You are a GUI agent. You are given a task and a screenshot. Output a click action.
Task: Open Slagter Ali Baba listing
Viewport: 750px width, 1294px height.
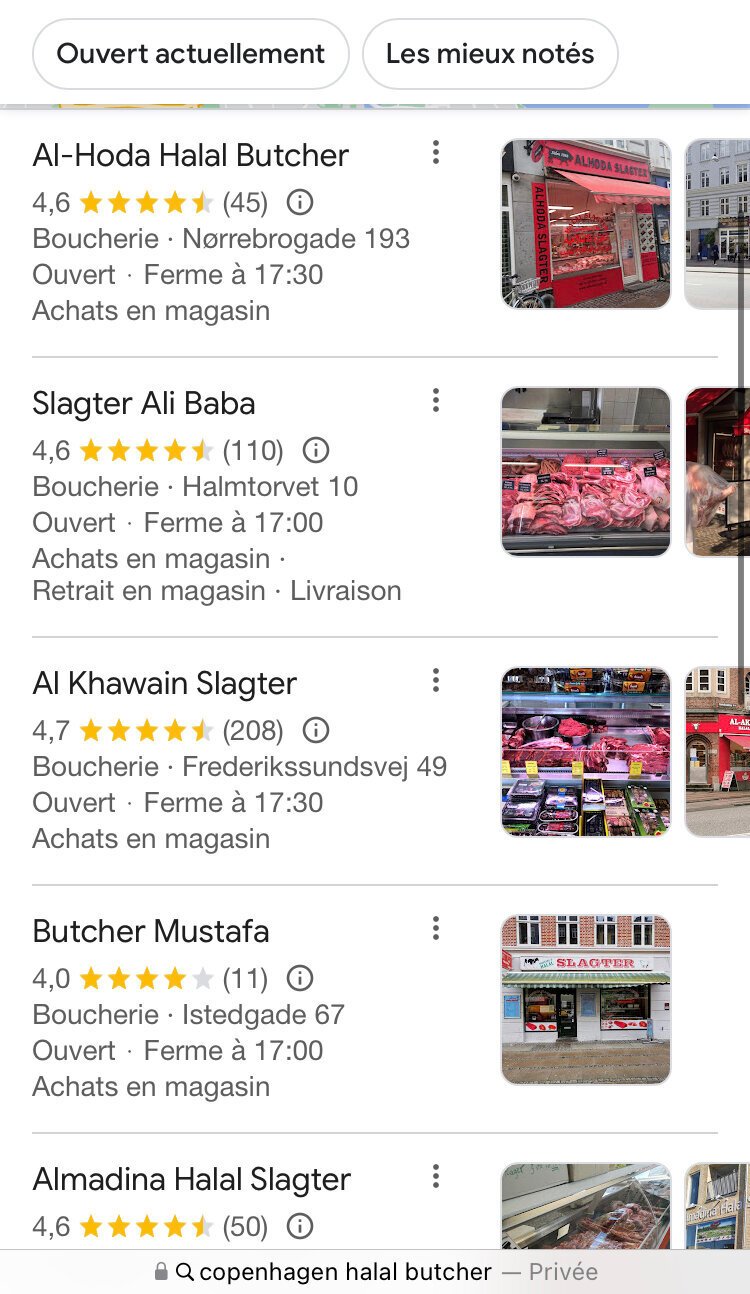144,404
